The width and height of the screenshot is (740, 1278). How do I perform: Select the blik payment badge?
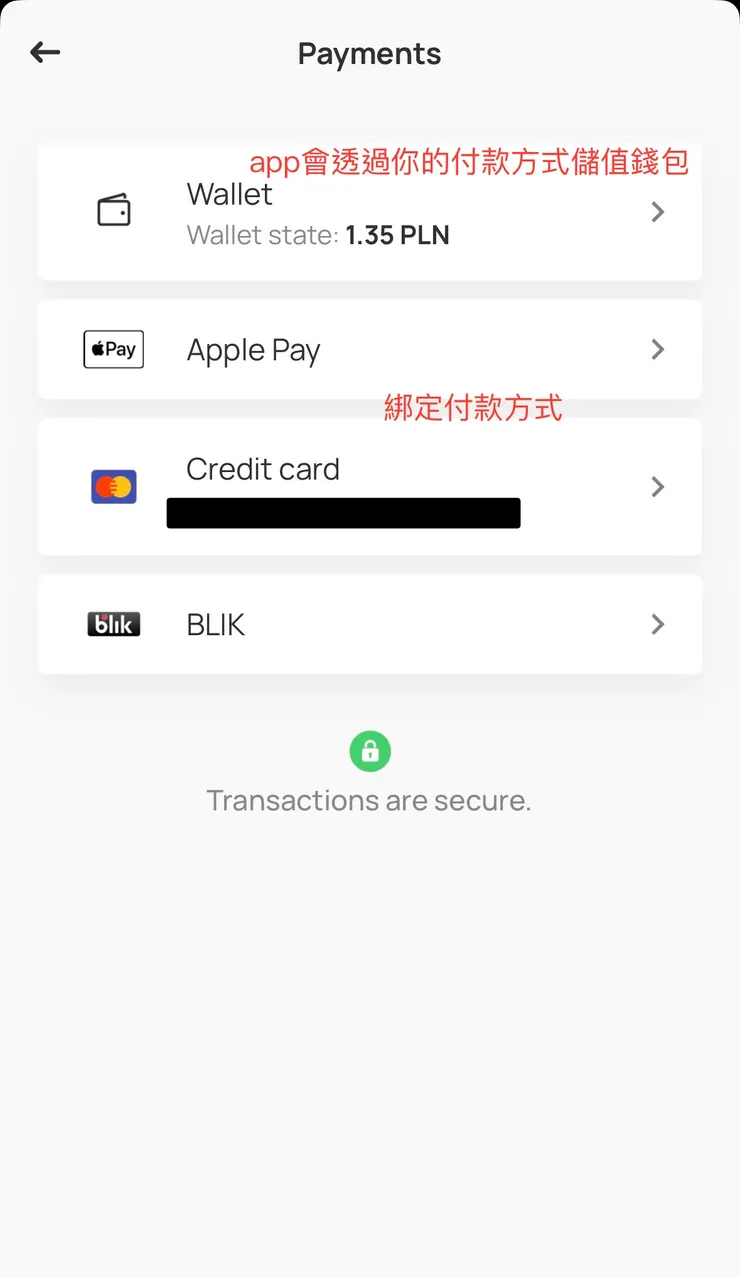click(113, 623)
